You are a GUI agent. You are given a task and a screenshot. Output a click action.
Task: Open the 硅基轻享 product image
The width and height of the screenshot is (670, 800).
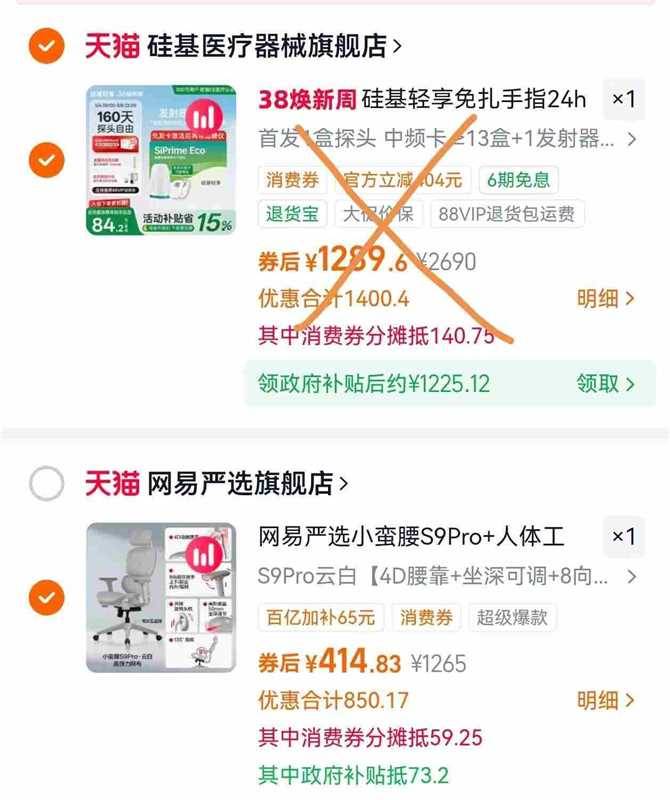160,160
